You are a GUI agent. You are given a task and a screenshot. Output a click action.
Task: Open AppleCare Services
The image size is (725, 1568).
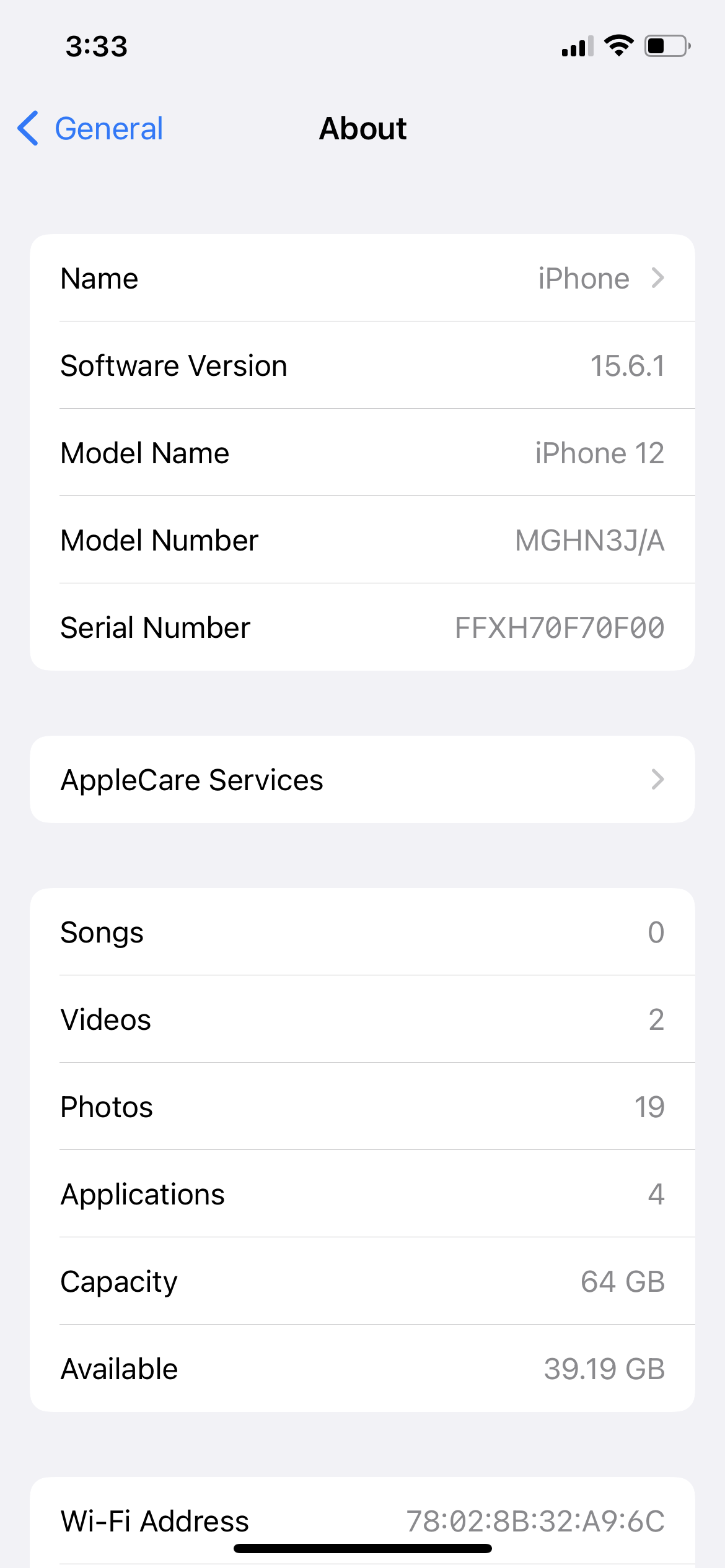362,780
